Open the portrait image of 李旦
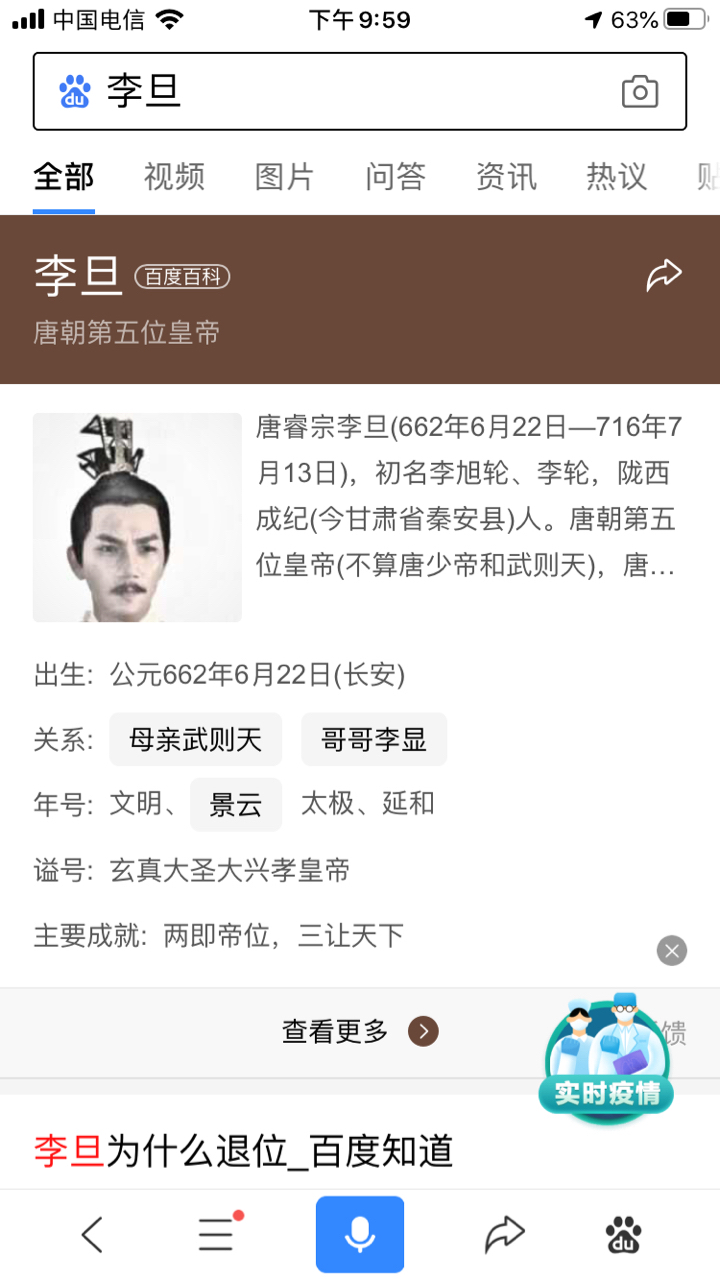720x1281 pixels. coord(137,517)
